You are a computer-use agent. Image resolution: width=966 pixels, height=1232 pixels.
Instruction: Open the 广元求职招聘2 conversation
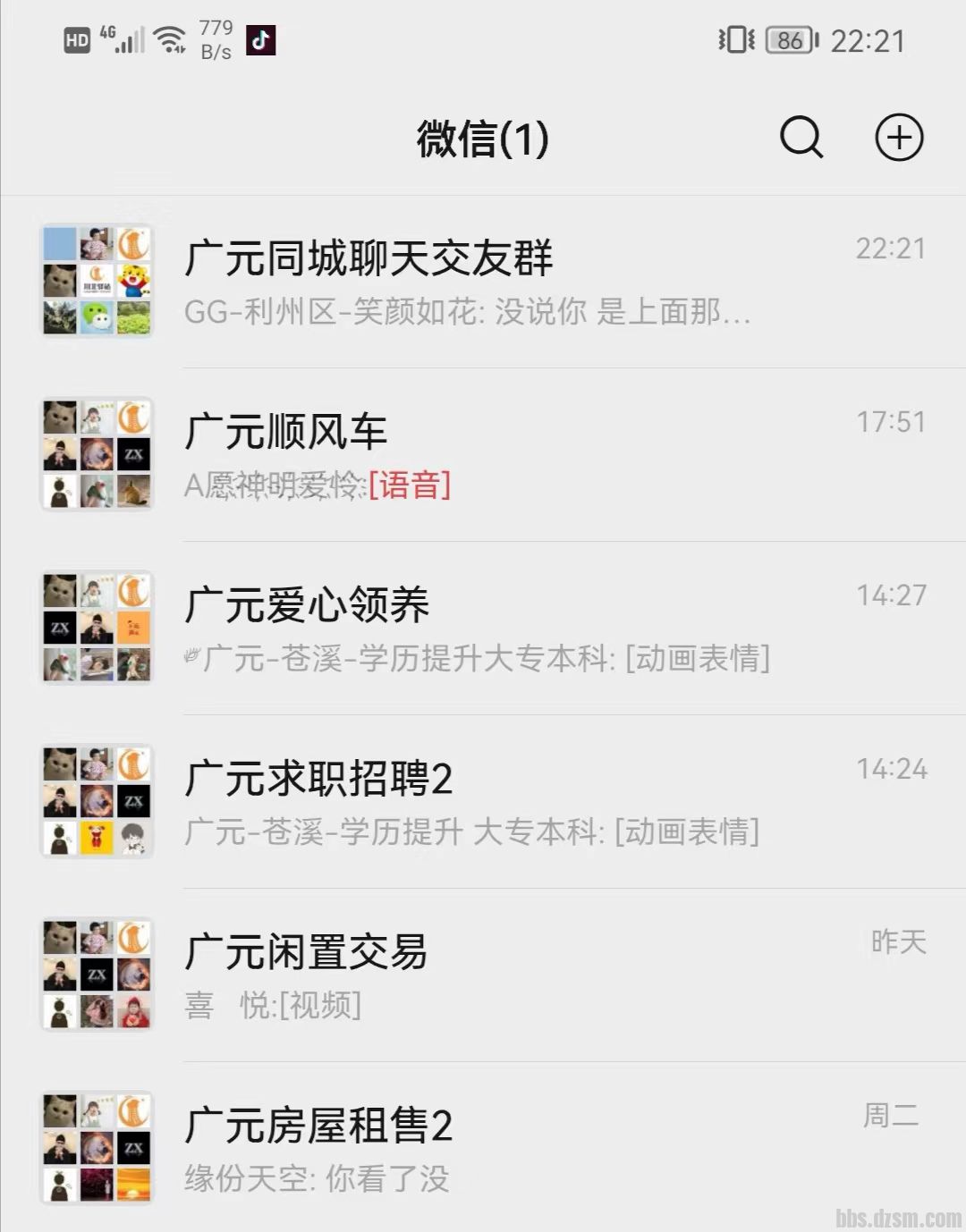(x=483, y=801)
